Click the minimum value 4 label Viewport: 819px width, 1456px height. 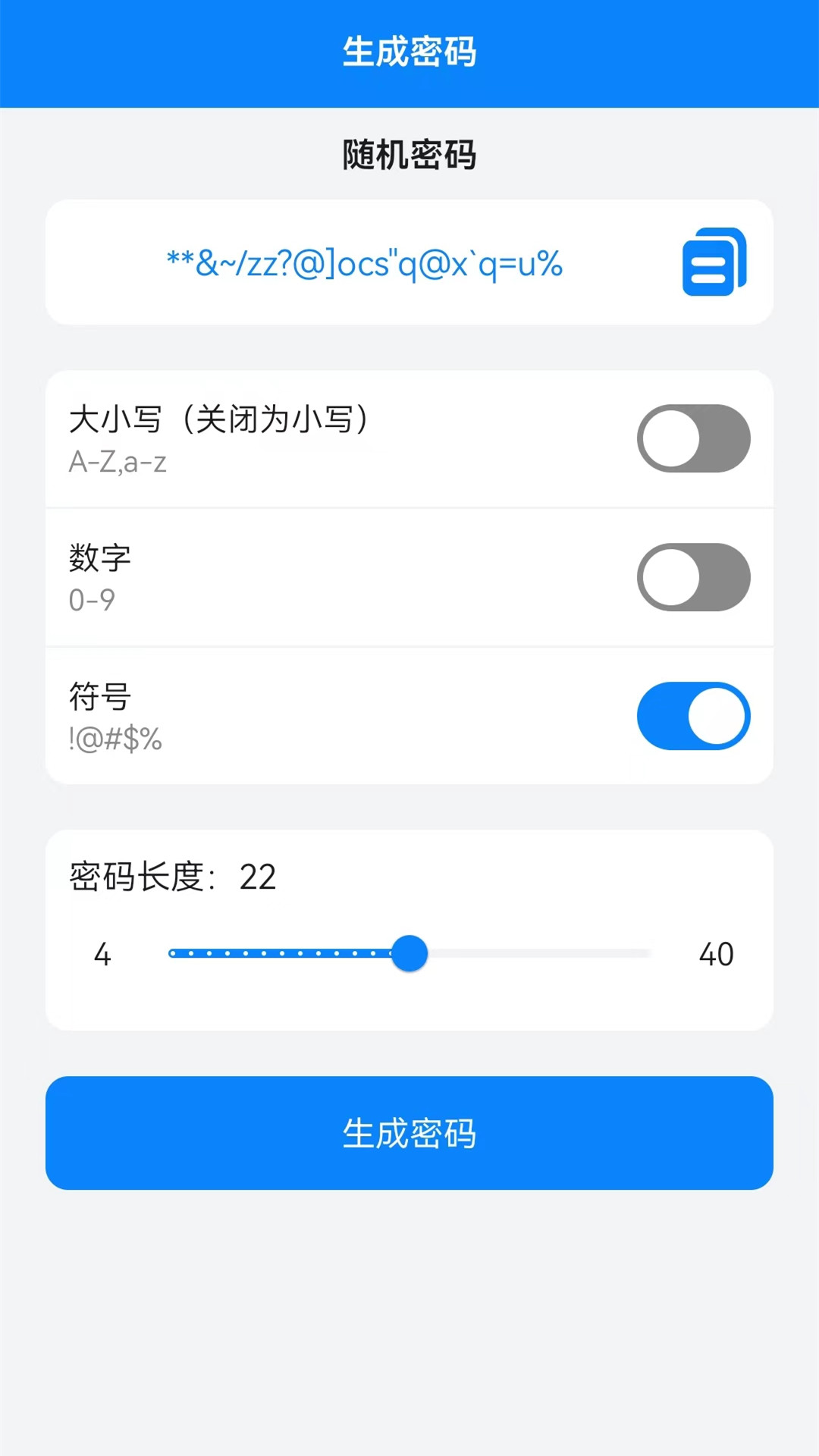[102, 954]
